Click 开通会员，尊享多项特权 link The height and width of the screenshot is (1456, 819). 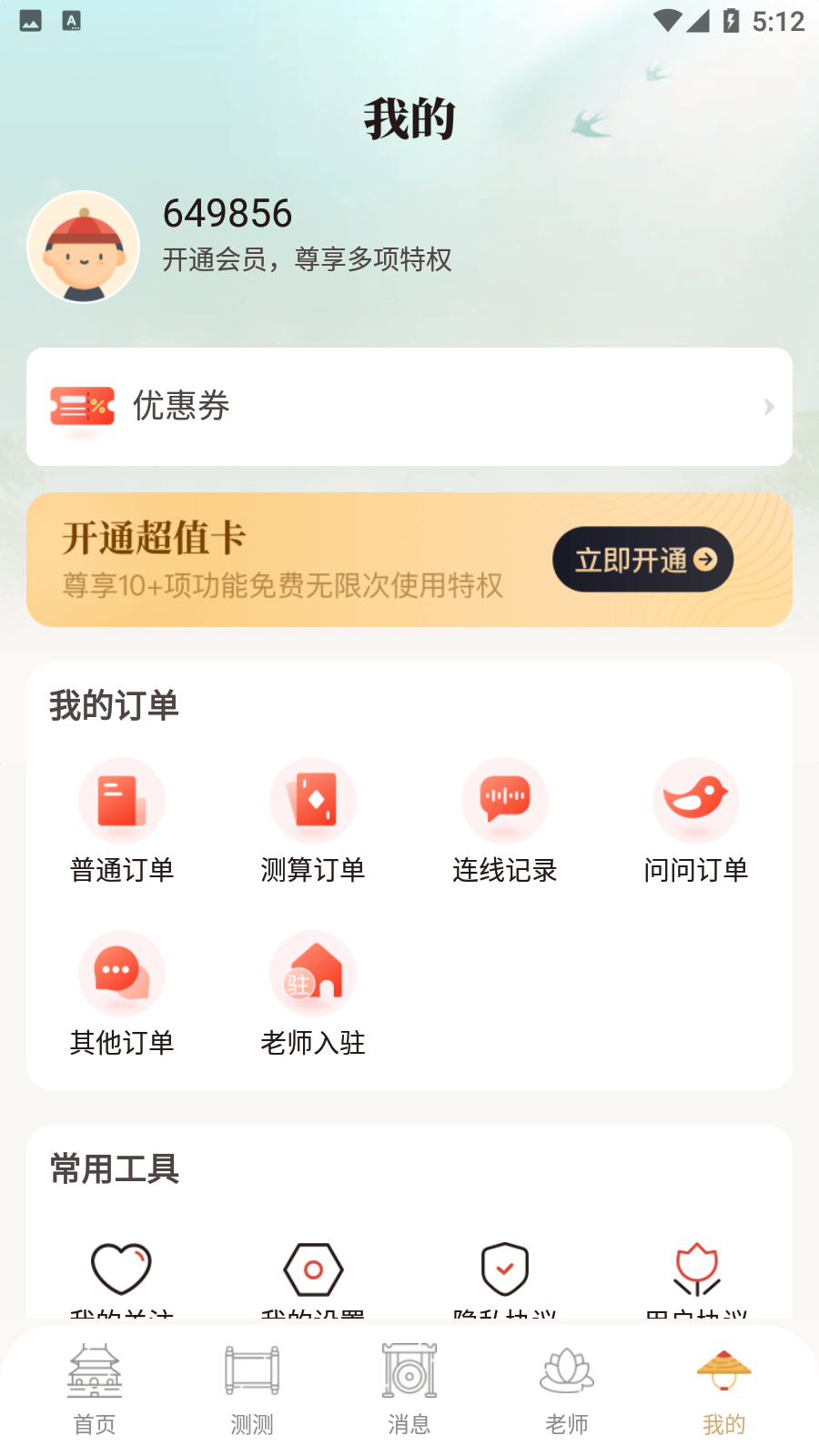point(308,261)
